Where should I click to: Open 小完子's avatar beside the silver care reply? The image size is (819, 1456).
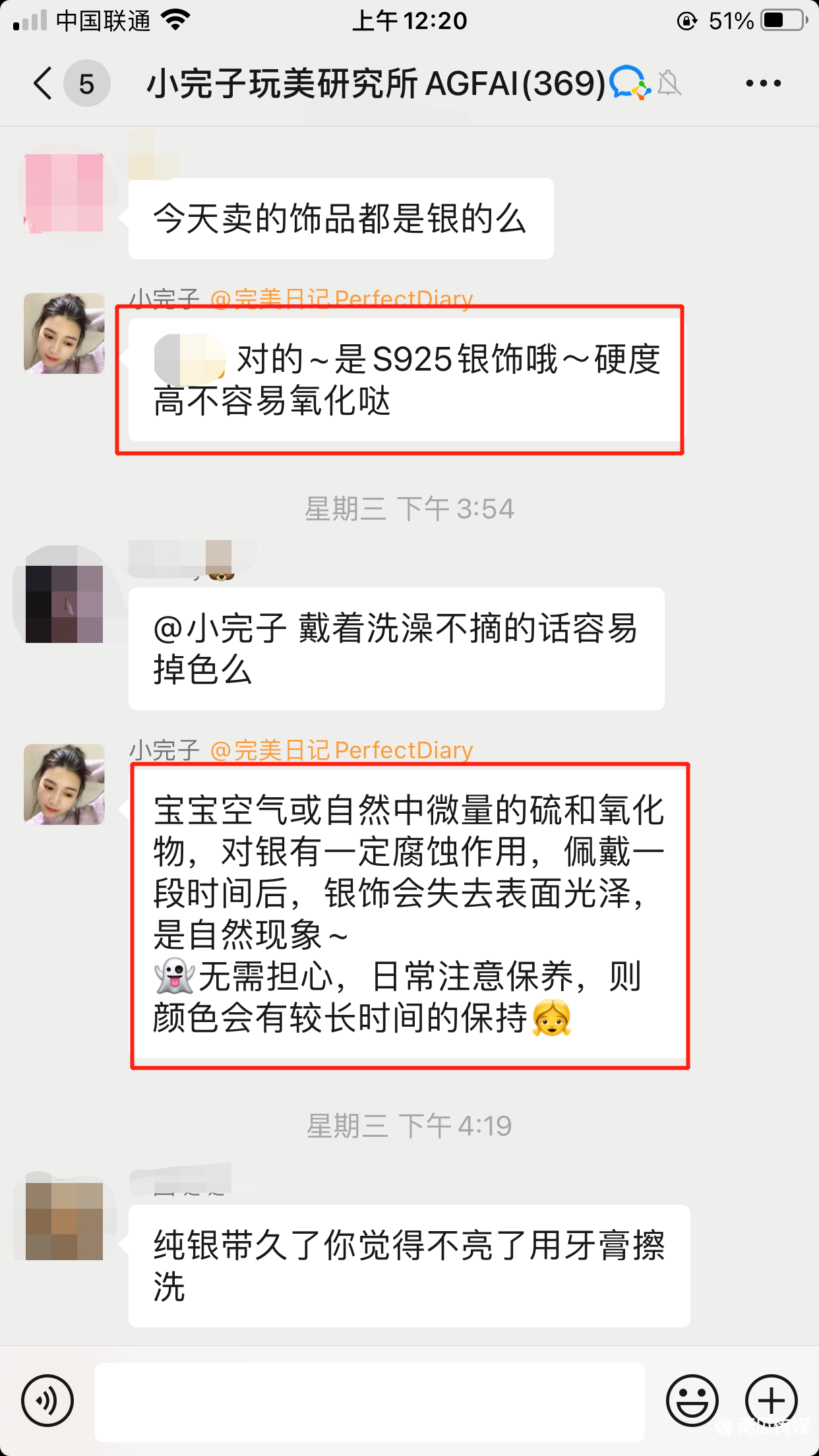click(64, 785)
